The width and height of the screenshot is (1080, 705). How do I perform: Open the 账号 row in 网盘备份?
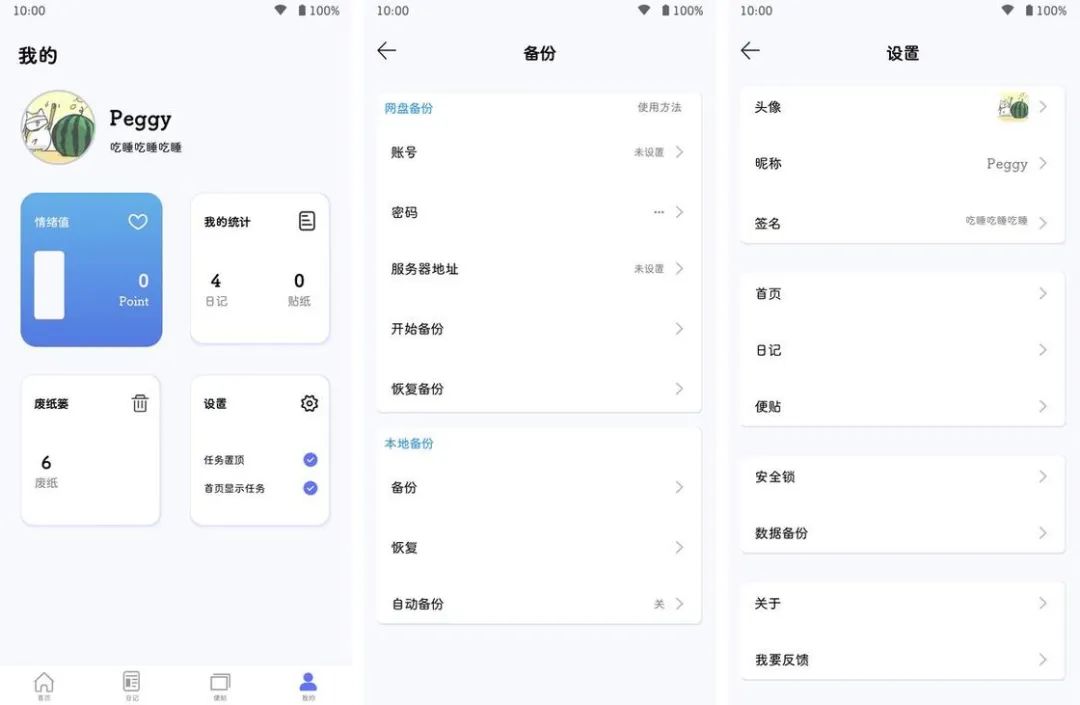(538, 152)
